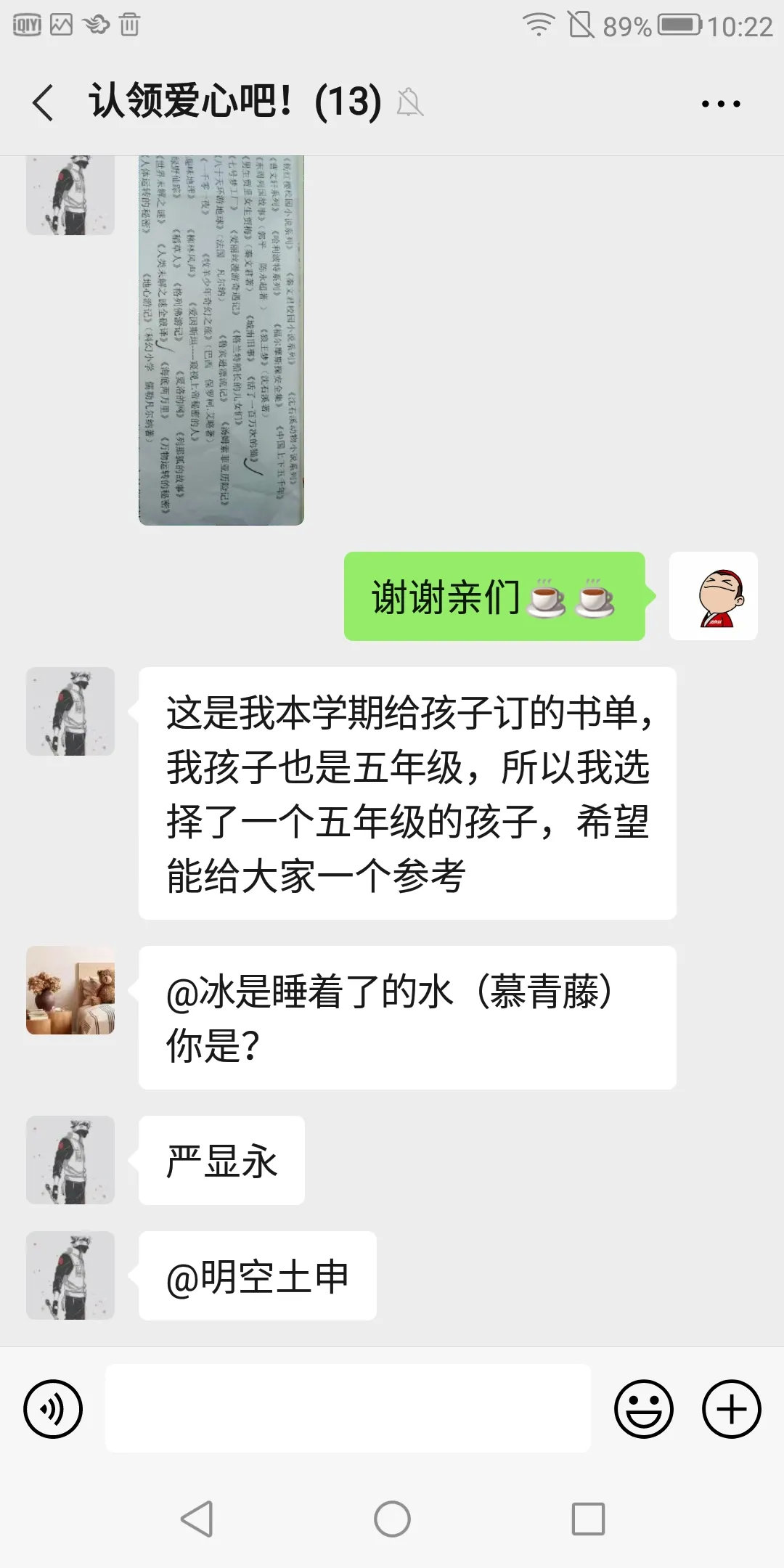This screenshot has height=1568, width=784.
Task: Open the group chat info menu
Action: [x=720, y=104]
